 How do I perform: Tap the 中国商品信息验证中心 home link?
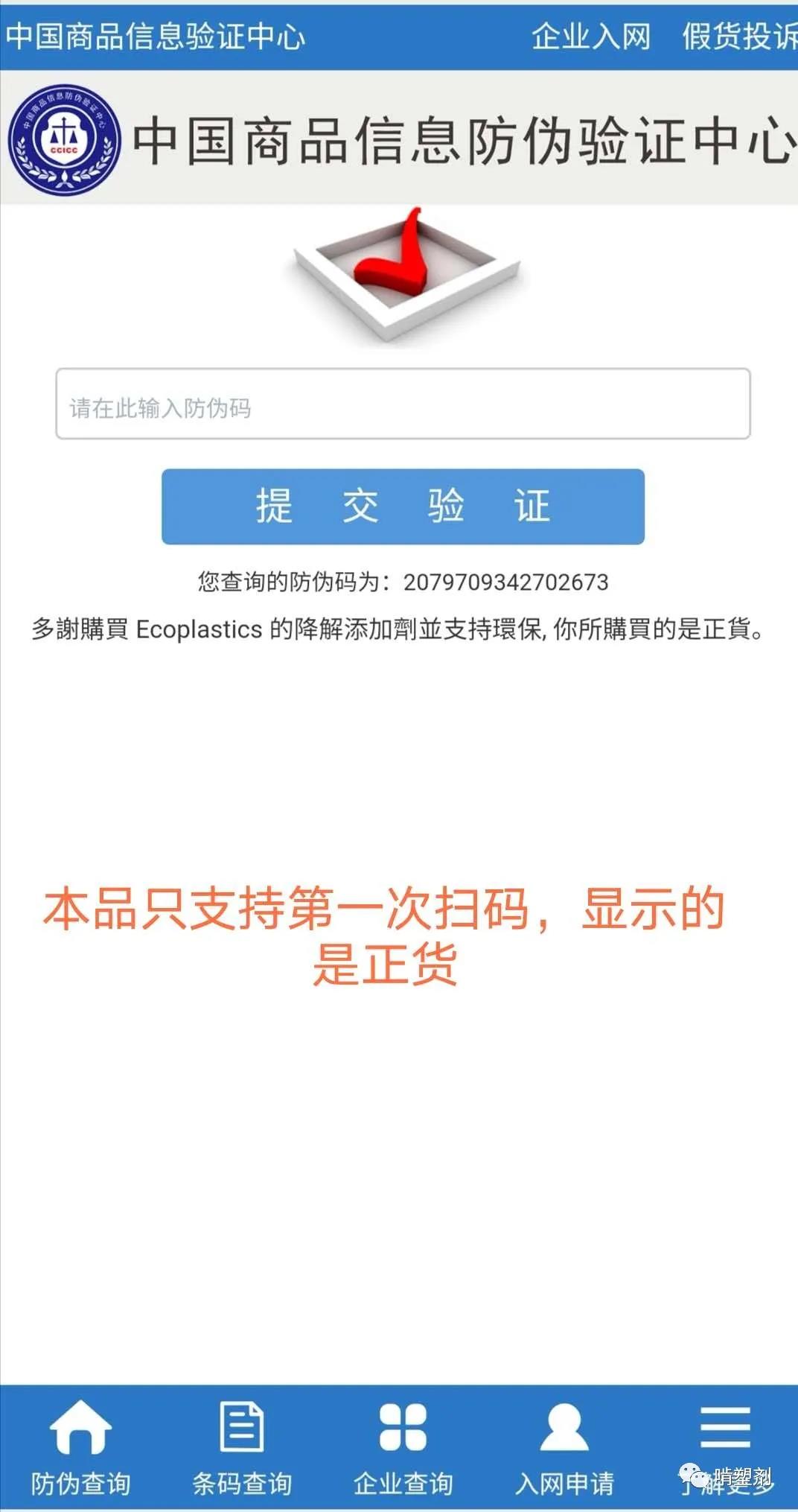pos(155,36)
